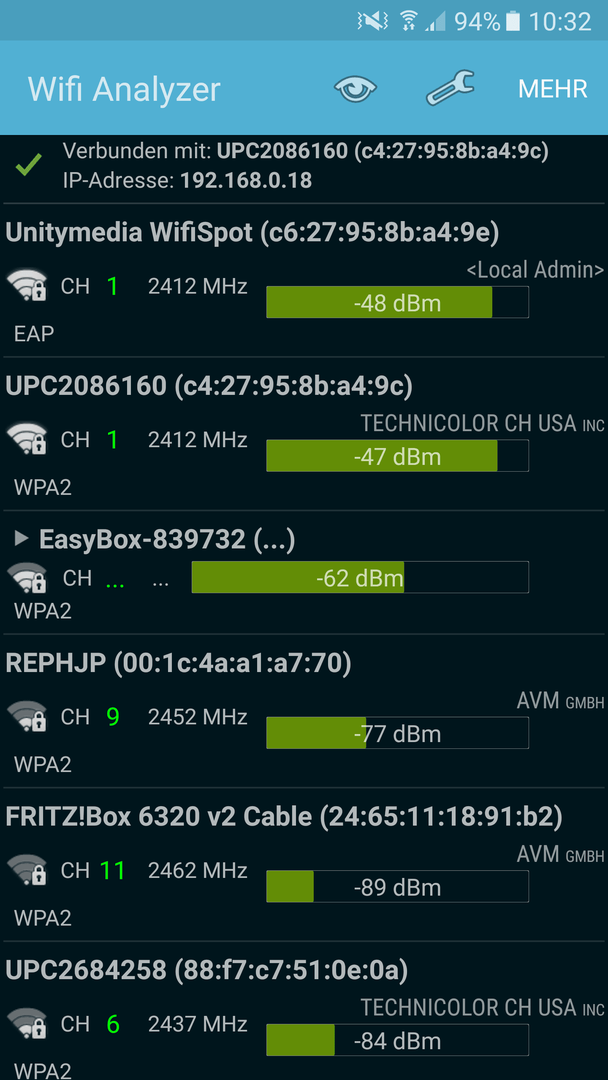The width and height of the screenshot is (608, 1080).
Task: Select the Unitymedia WifiSpot network entry
Action: click(x=304, y=280)
